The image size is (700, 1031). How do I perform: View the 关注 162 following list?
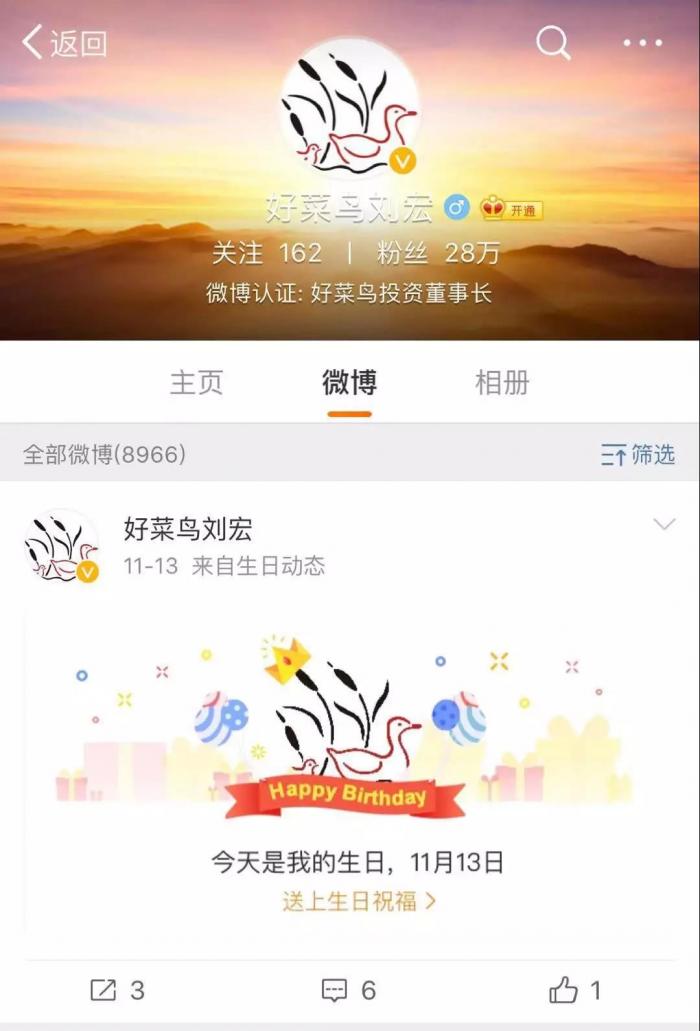click(x=266, y=253)
